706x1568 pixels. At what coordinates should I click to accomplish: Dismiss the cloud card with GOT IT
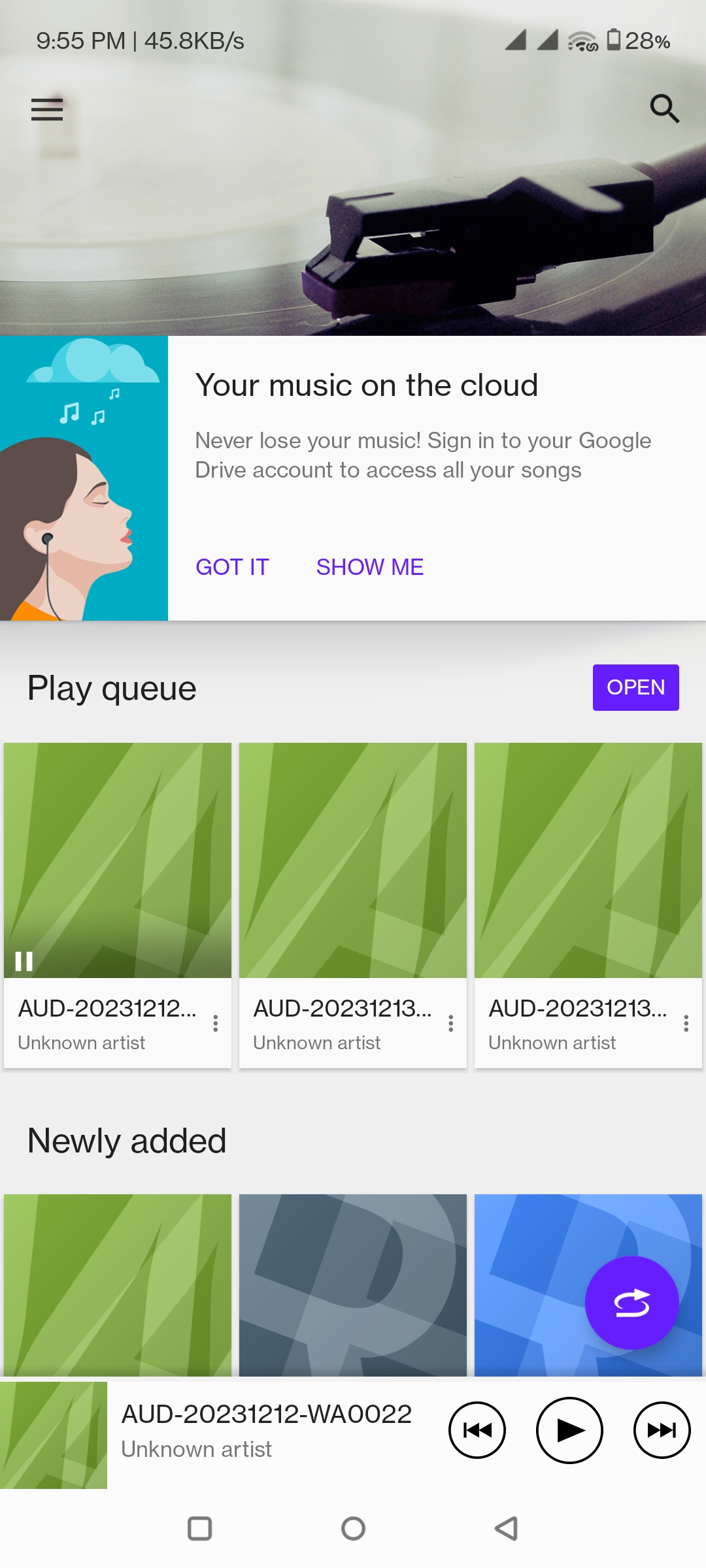(x=232, y=566)
